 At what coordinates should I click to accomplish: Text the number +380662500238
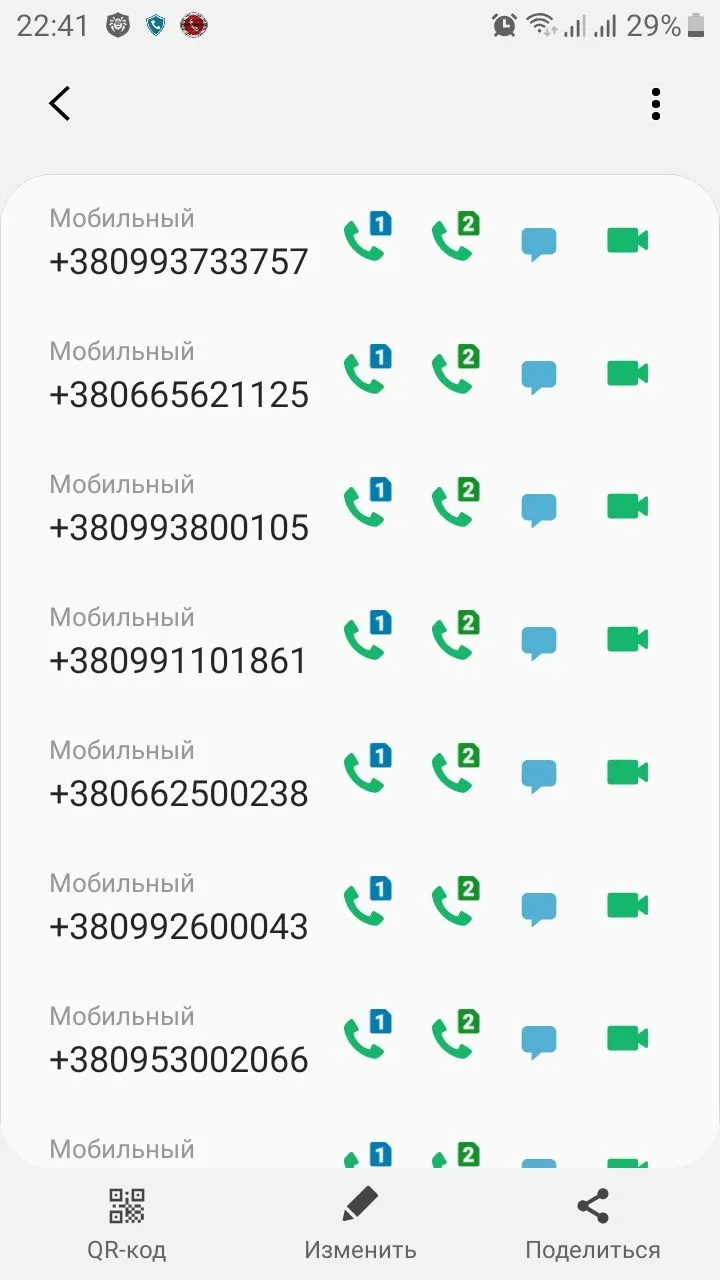tap(539, 775)
